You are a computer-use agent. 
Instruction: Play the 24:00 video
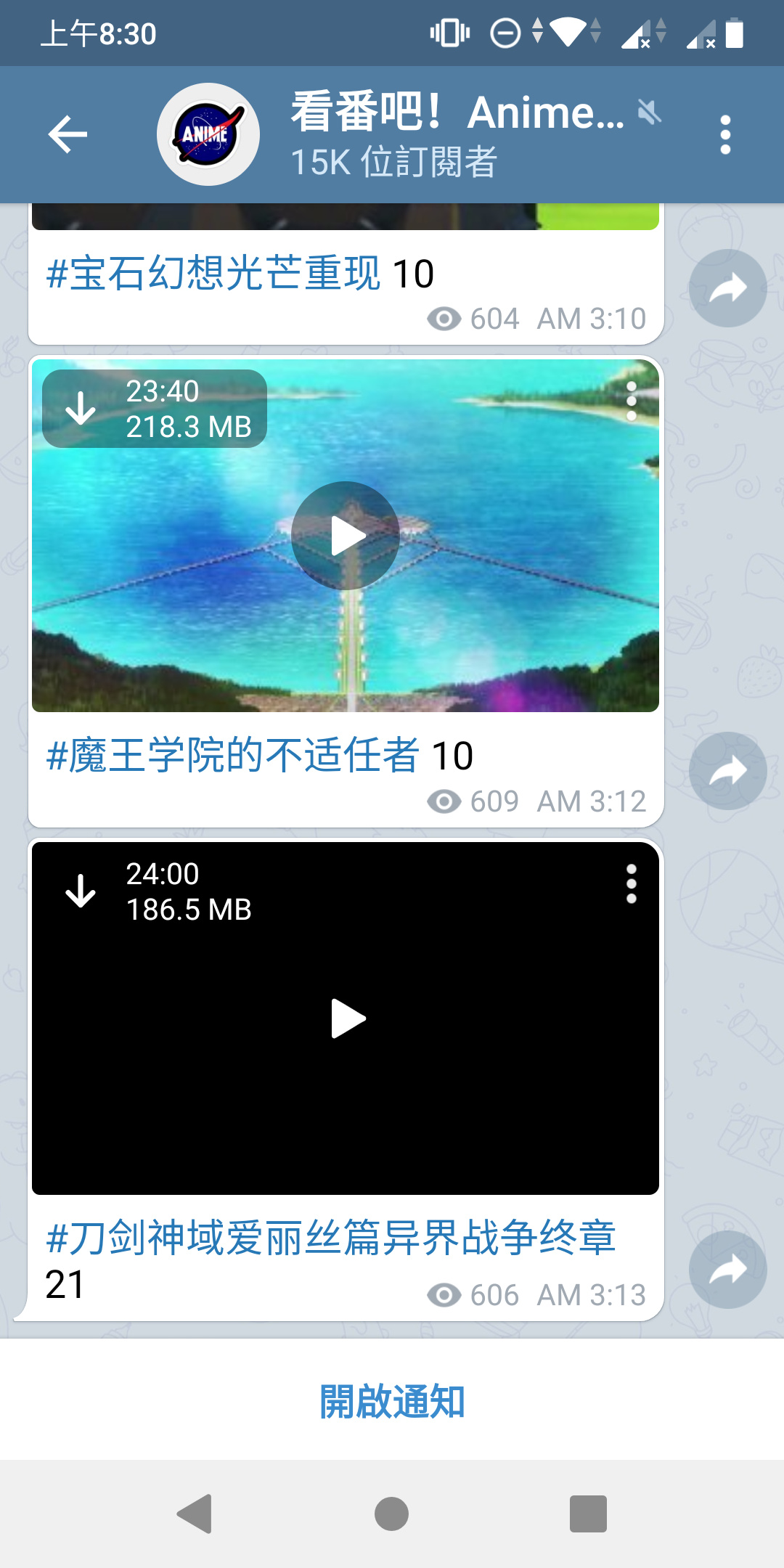pos(346,1018)
